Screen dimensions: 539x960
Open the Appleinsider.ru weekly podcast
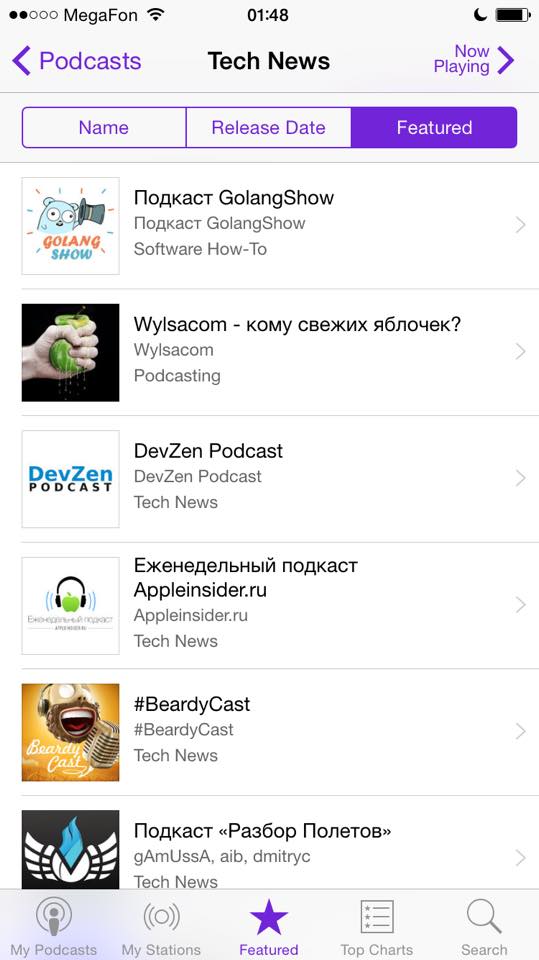[x=270, y=606]
